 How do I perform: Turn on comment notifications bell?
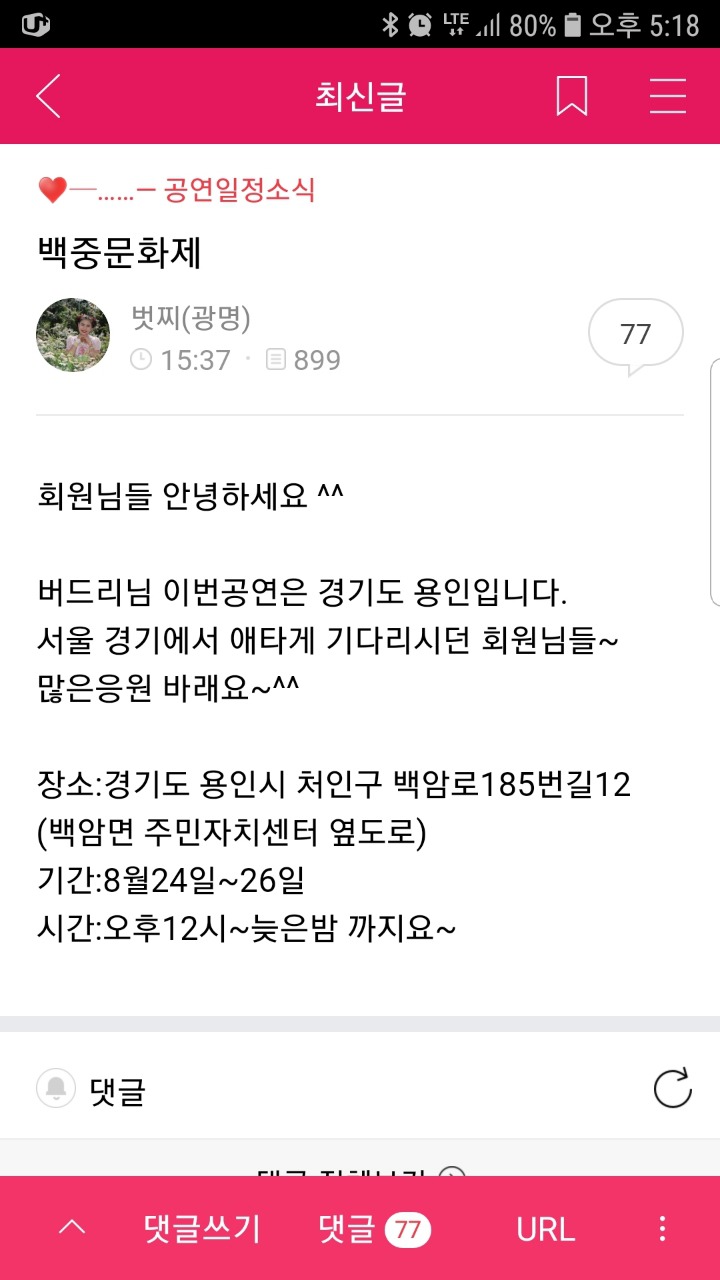point(56,1089)
